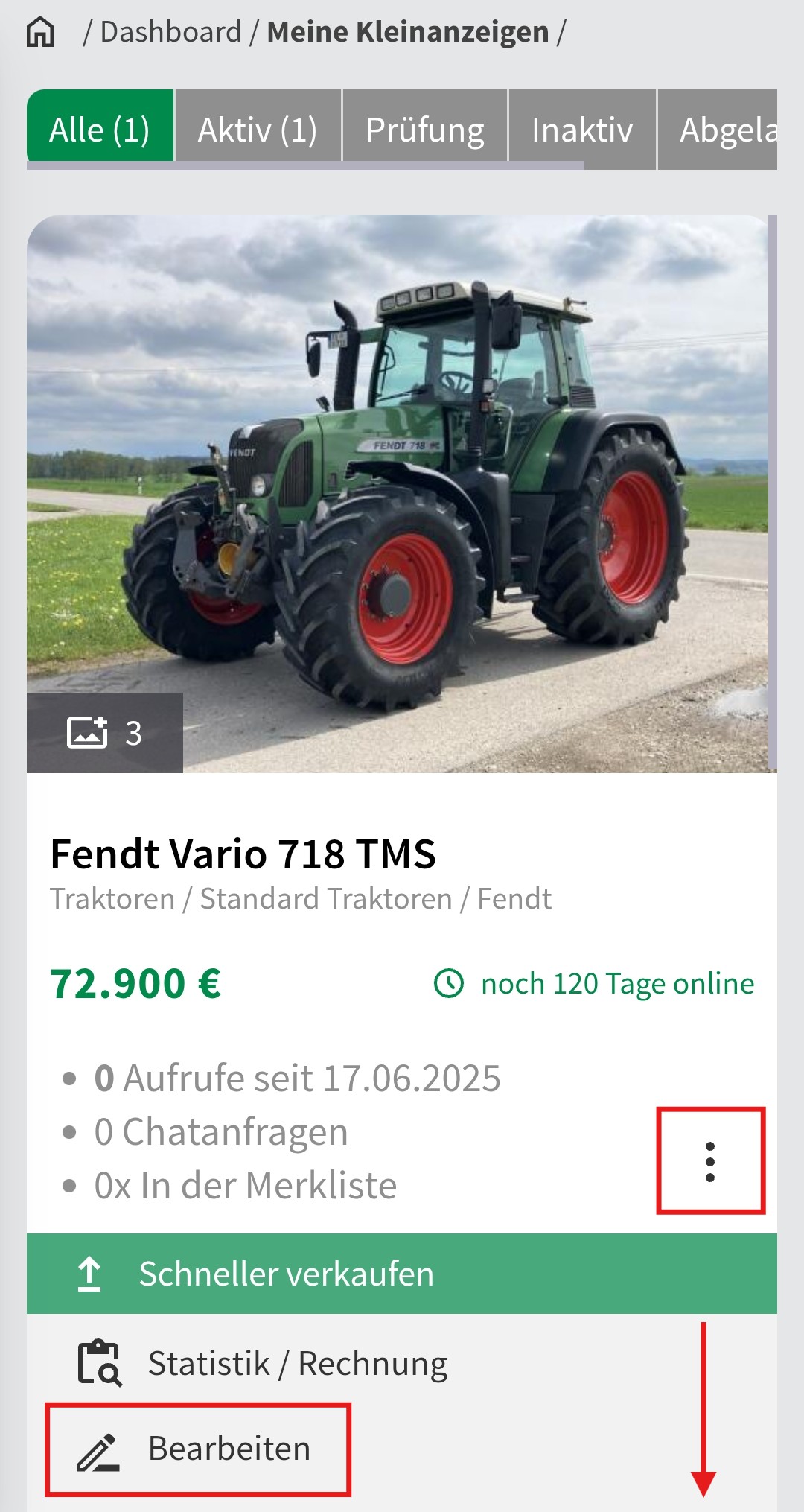Click the tab scroll indicator below the tabs

pos(305,164)
